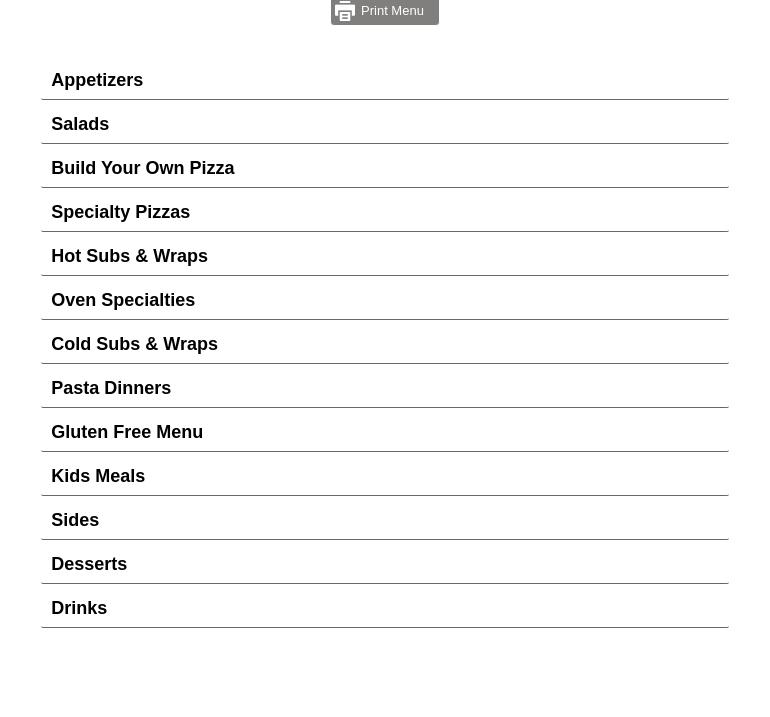The width and height of the screenshot is (770, 717).
Task: Show the Specialty Pizzas list
Action: click(120, 212)
